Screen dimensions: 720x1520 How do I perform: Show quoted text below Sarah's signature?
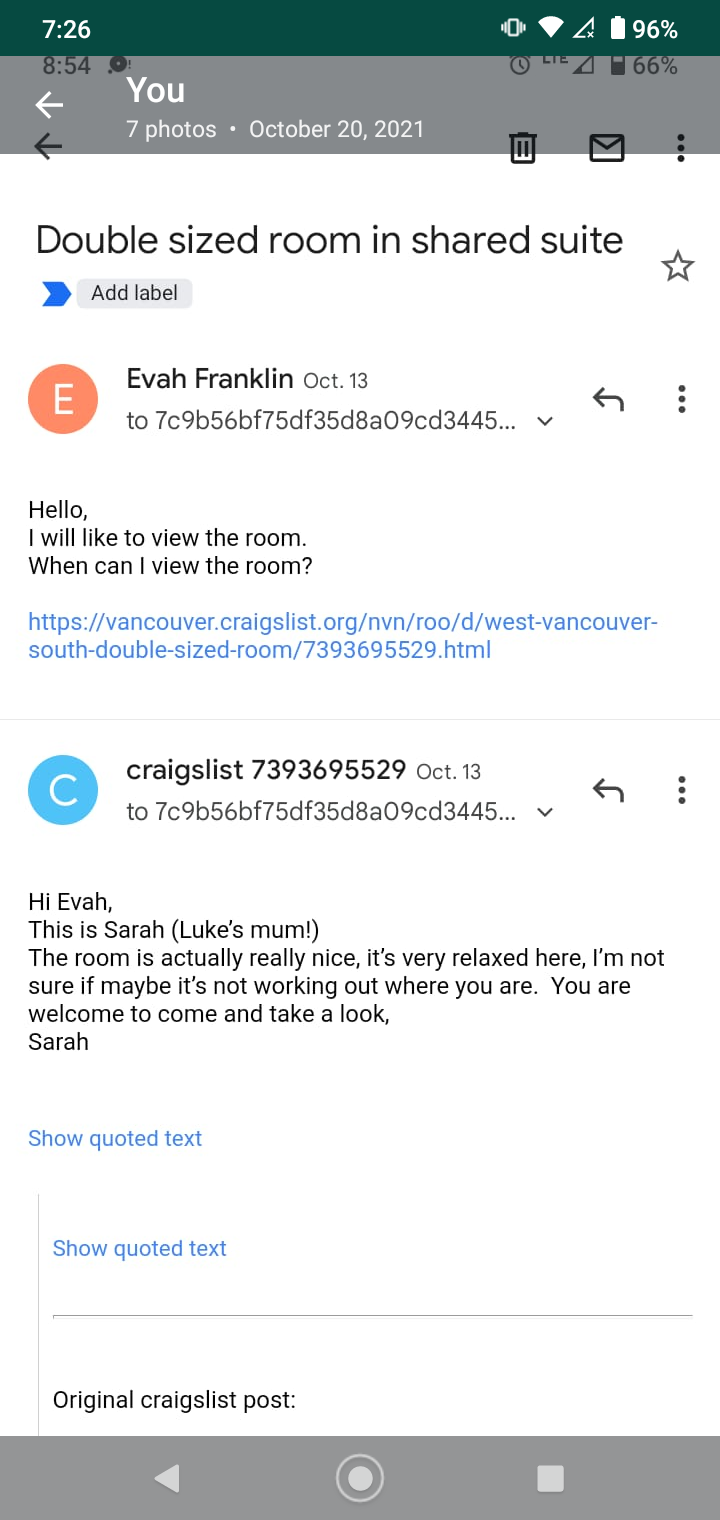coord(115,1138)
